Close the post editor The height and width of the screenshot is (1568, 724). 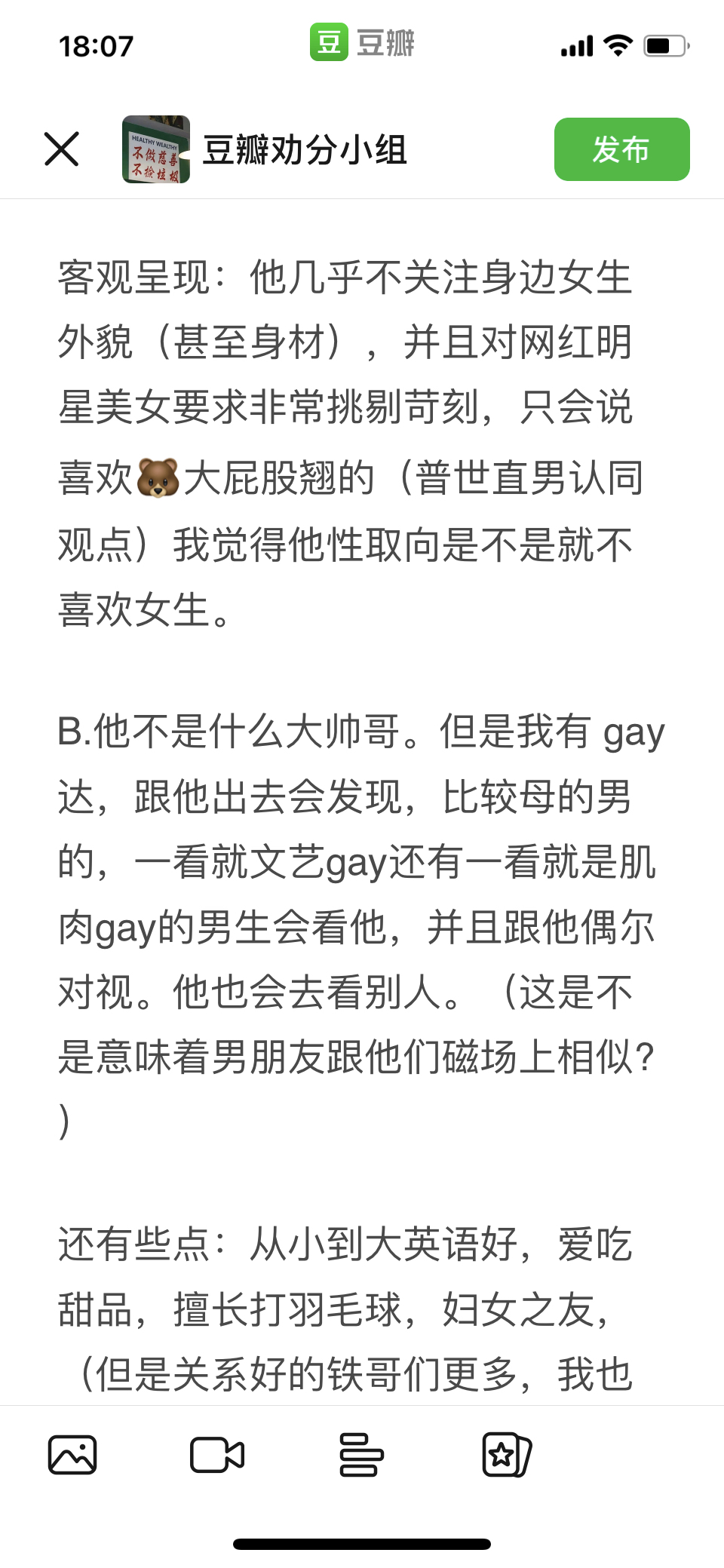(x=62, y=149)
